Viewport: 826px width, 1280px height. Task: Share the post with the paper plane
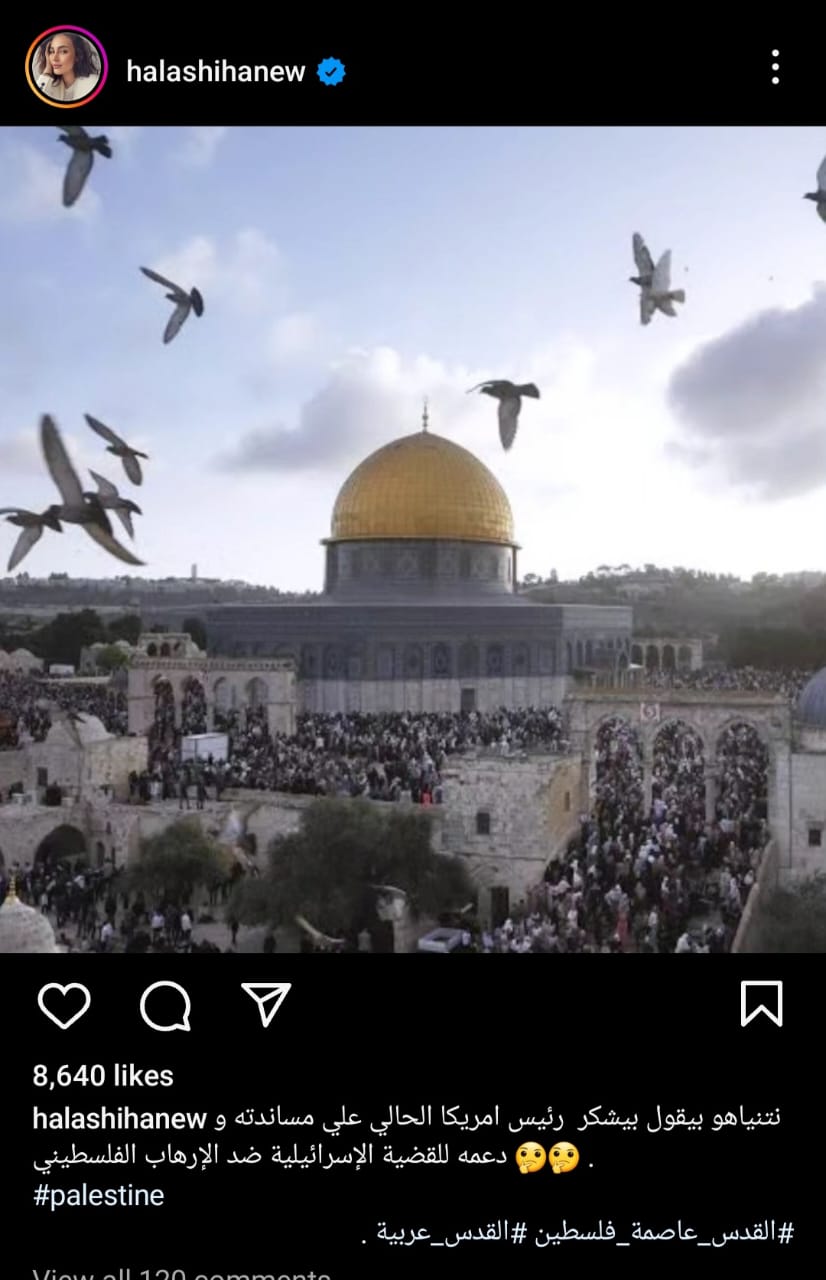coord(266,1004)
